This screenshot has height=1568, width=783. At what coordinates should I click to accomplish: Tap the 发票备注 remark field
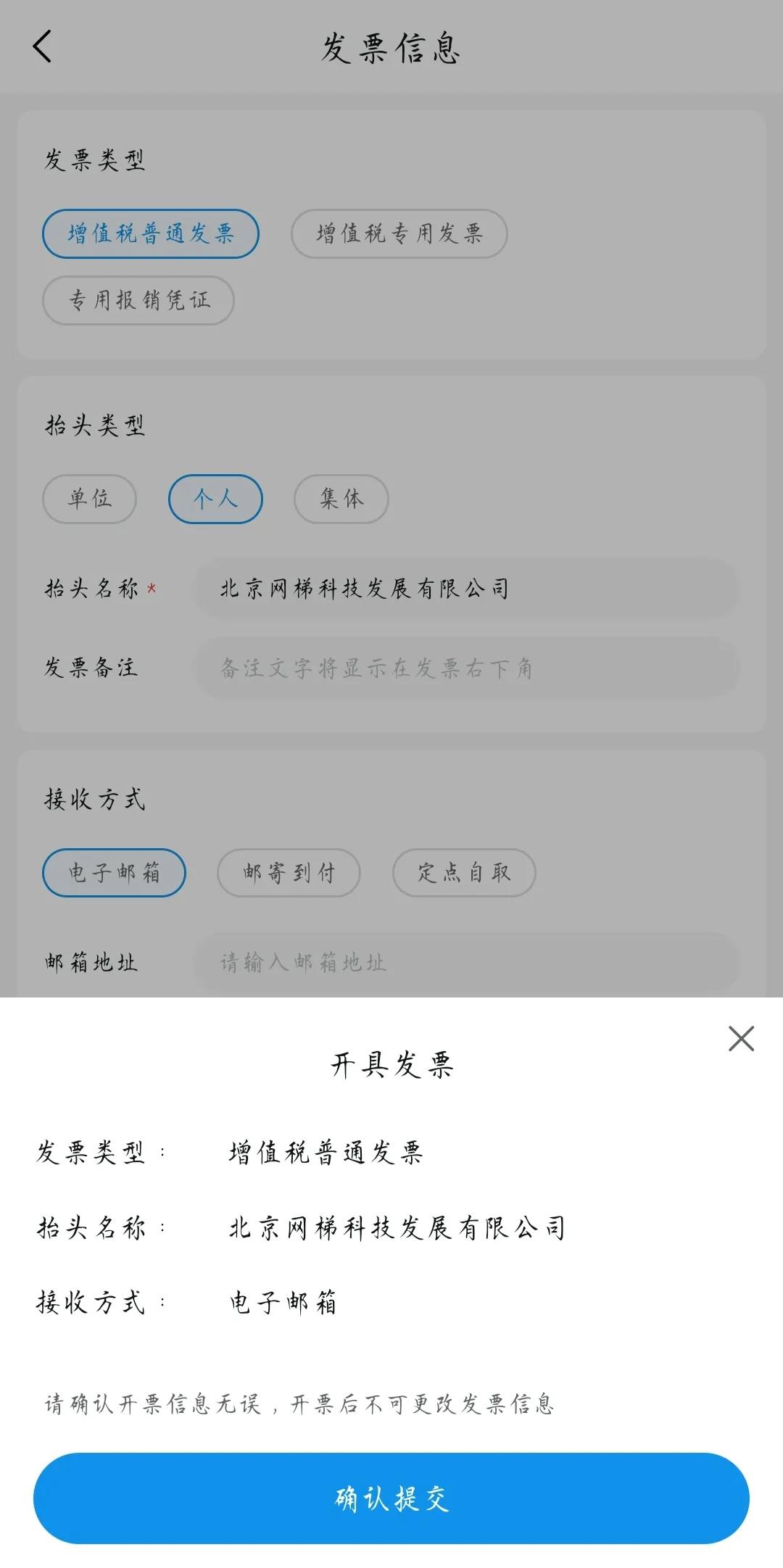(x=465, y=668)
